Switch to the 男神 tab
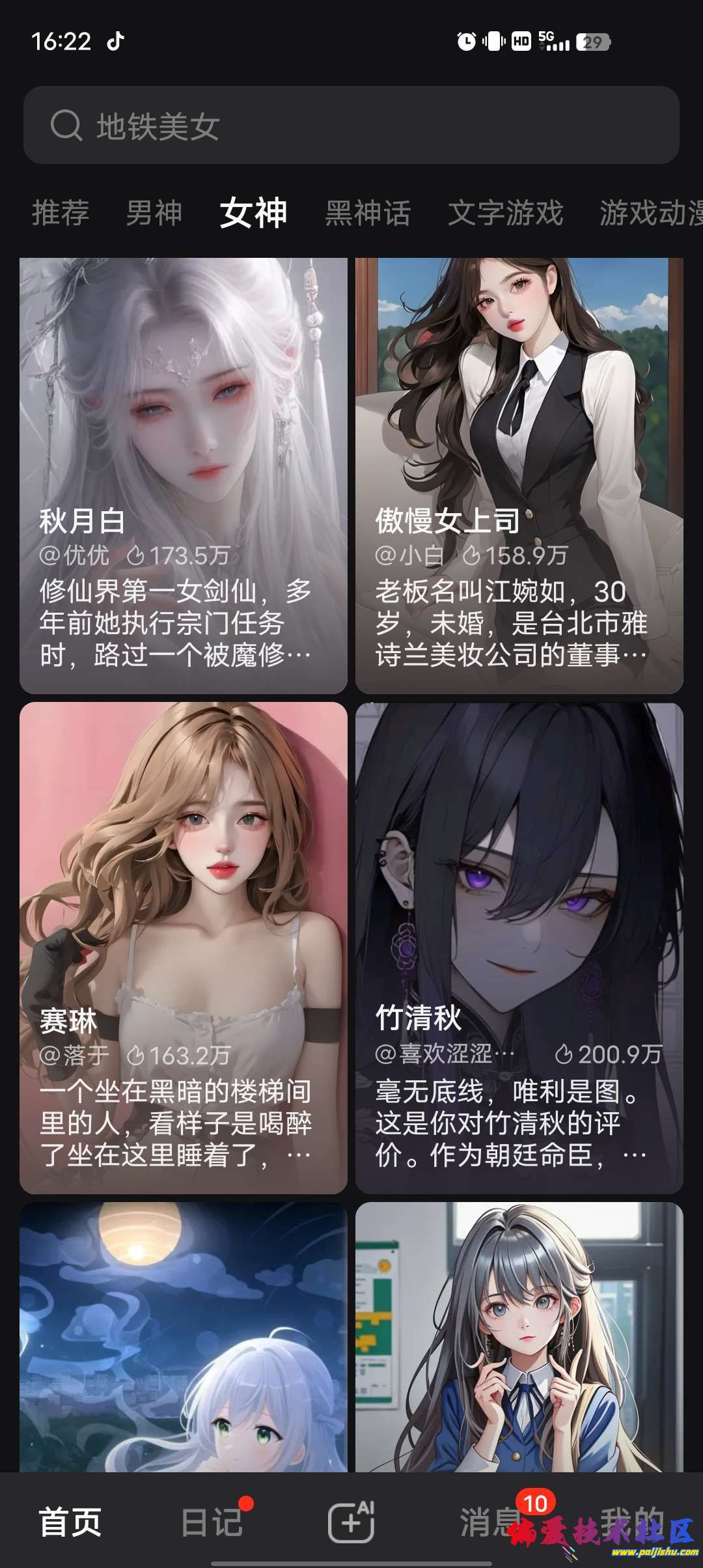 pyautogui.click(x=154, y=213)
